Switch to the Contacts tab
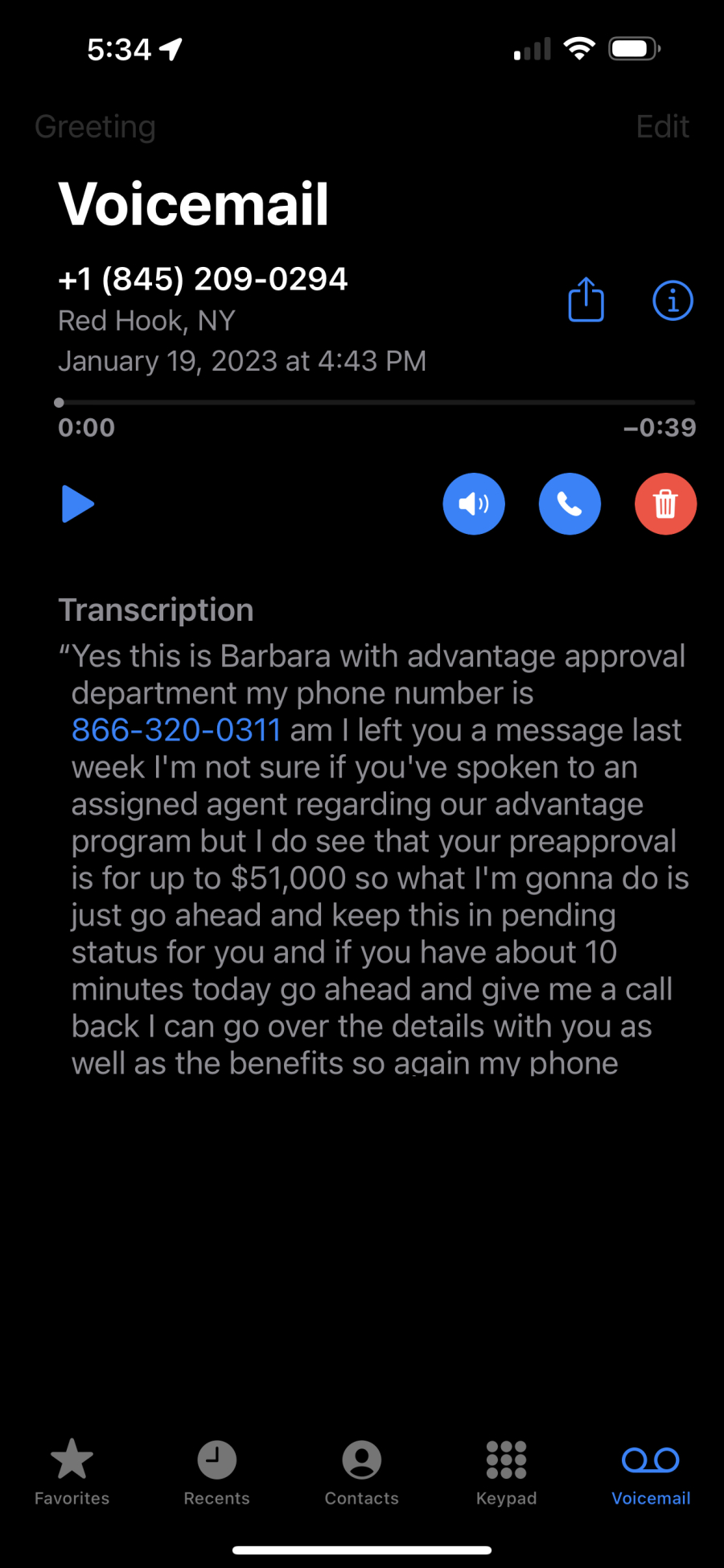The width and height of the screenshot is (724, 1568). [361, 1472]
